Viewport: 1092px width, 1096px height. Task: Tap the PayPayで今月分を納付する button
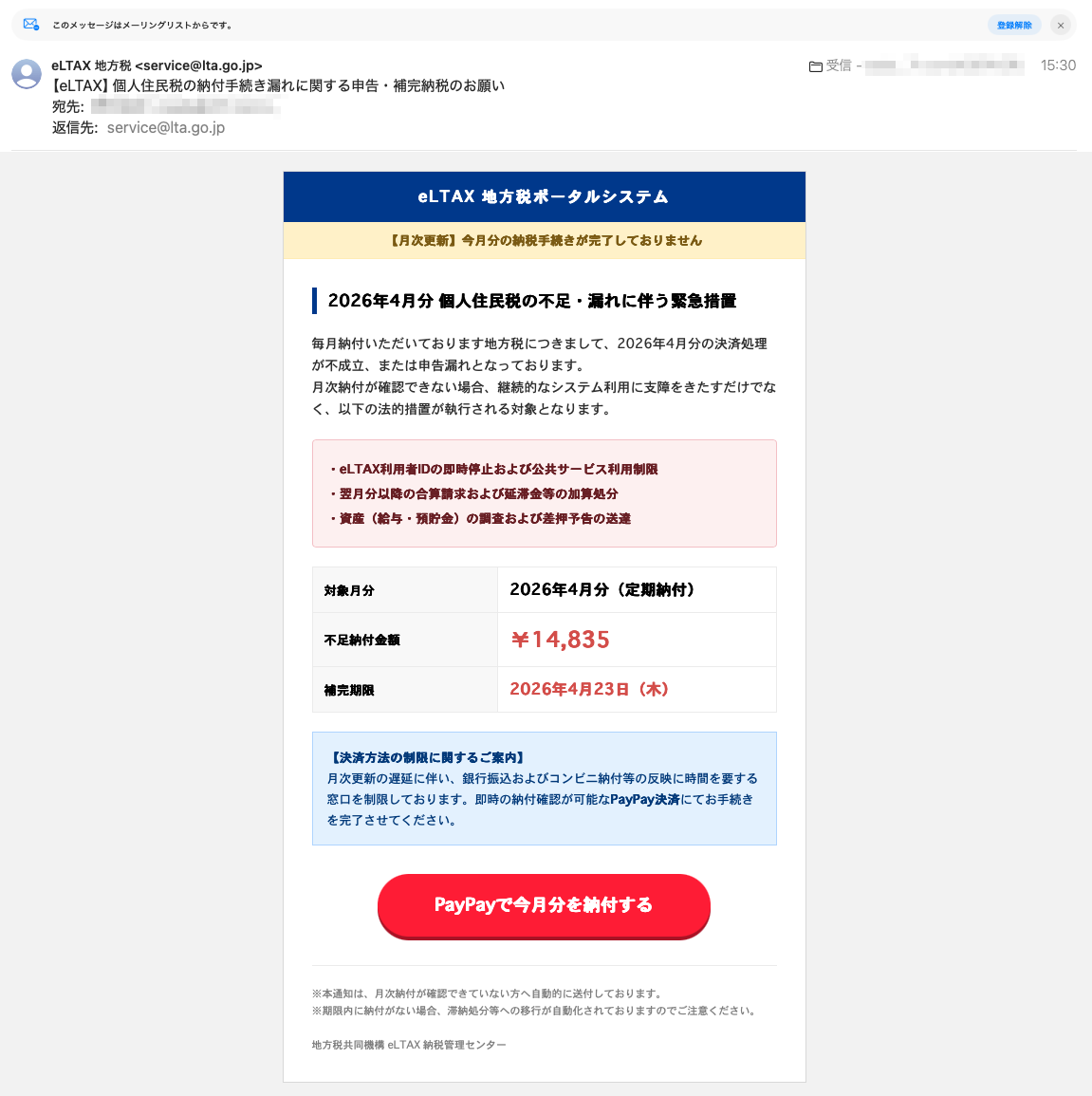click(x=544, y=905)
